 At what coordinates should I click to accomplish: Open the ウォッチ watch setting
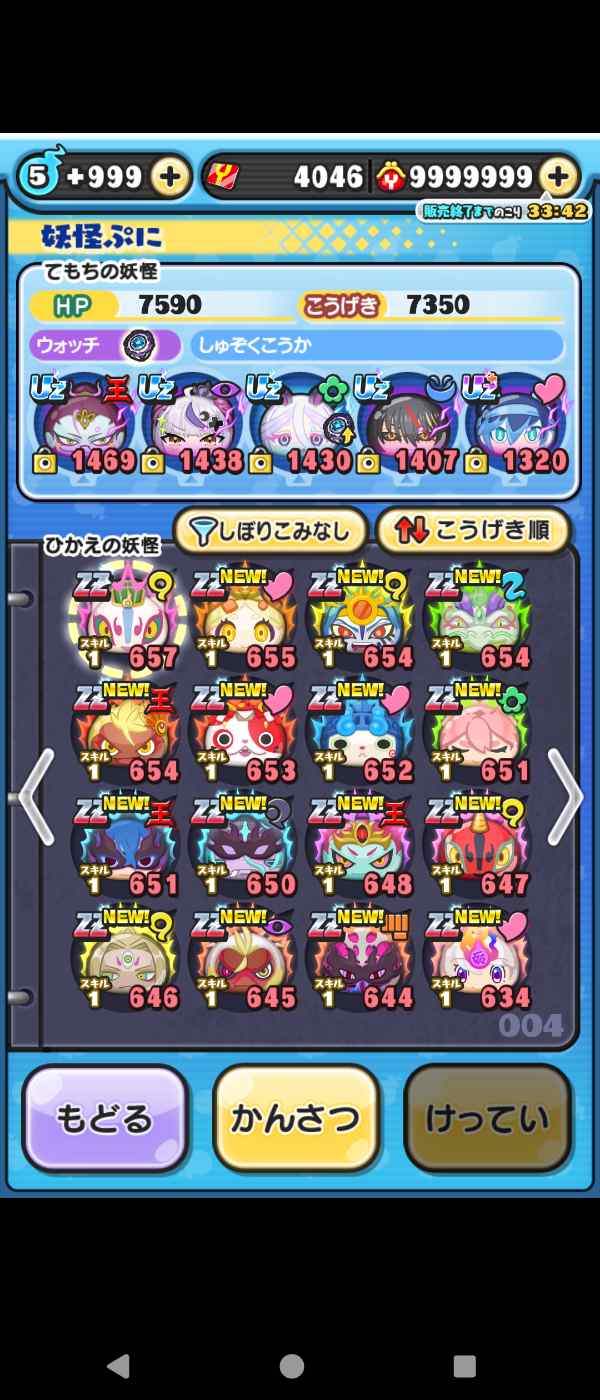click(x=104, y=346)
